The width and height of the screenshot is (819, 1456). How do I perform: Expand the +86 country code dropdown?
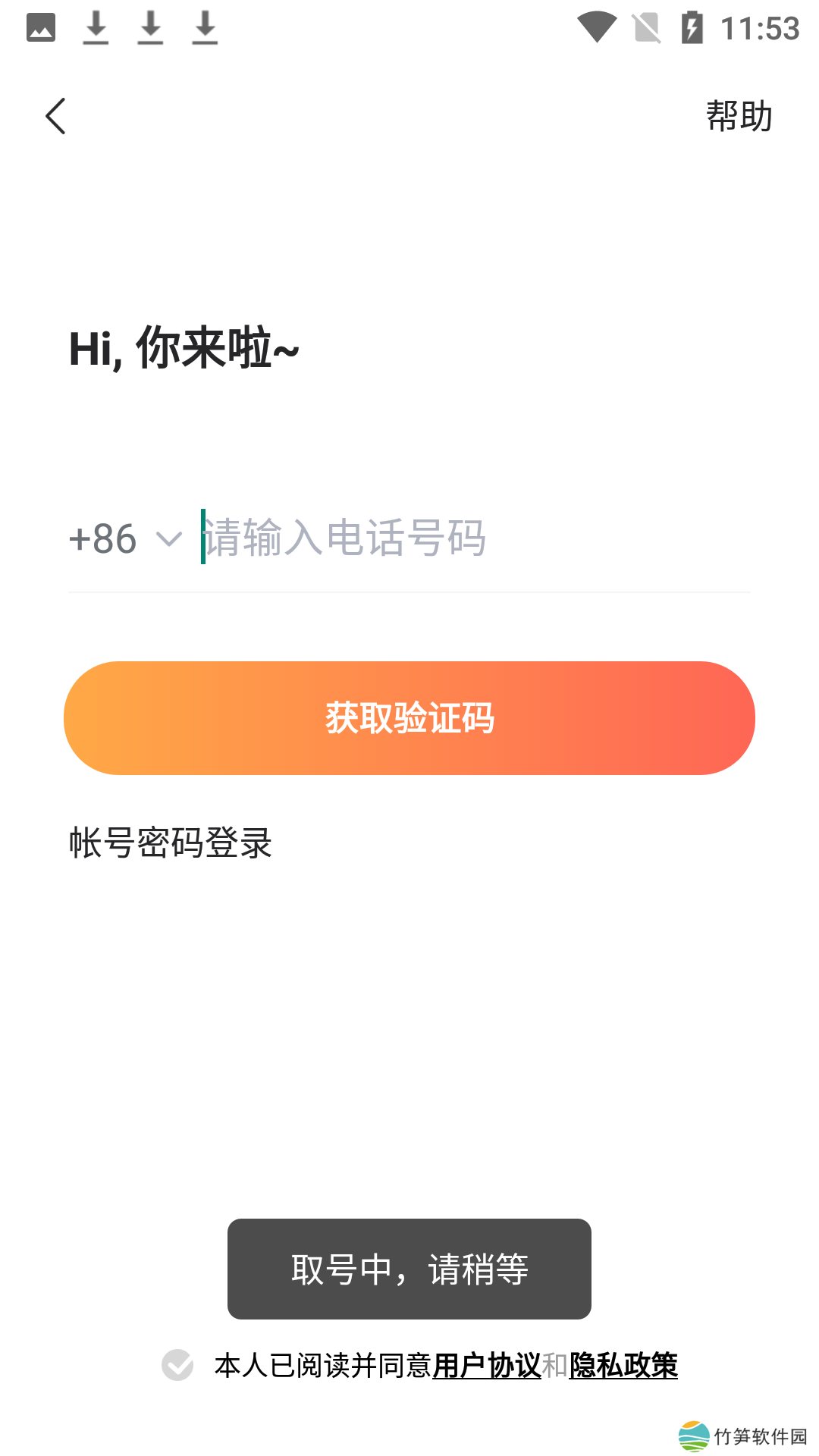click(125, 539)
